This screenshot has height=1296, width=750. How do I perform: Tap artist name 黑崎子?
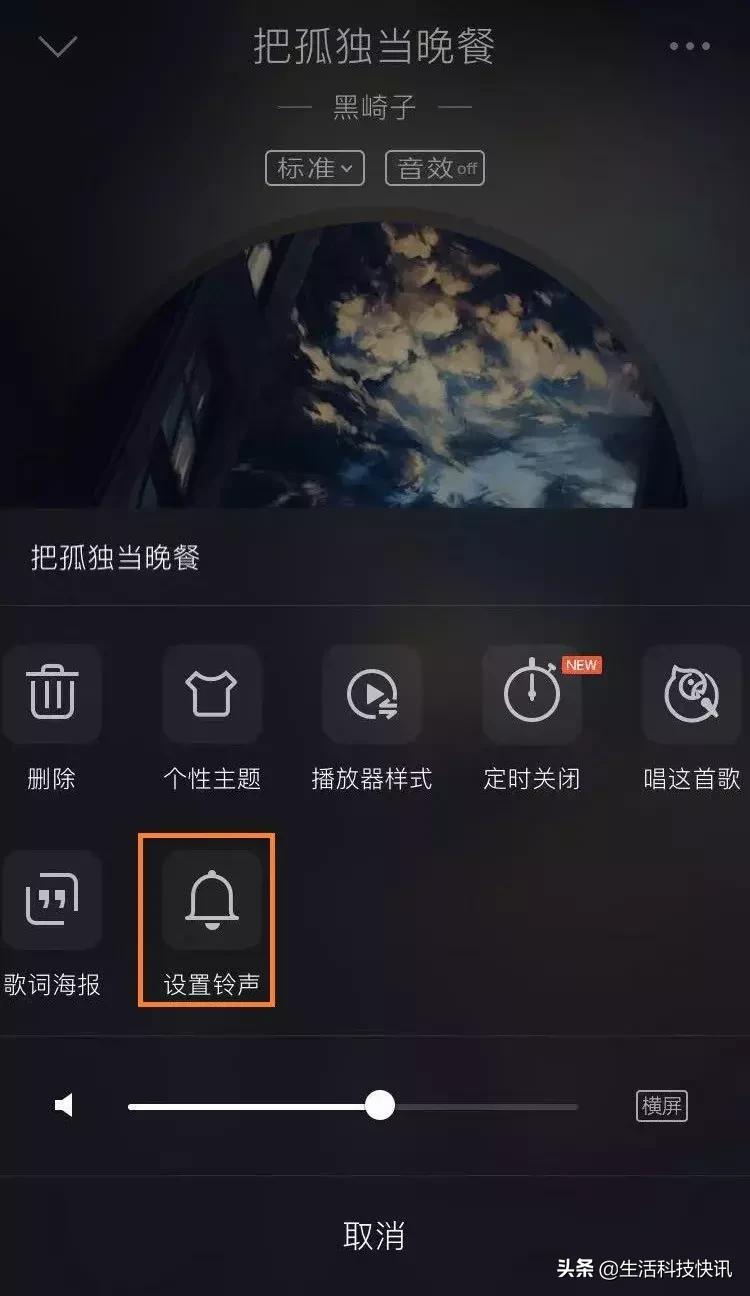coord(374,105)
